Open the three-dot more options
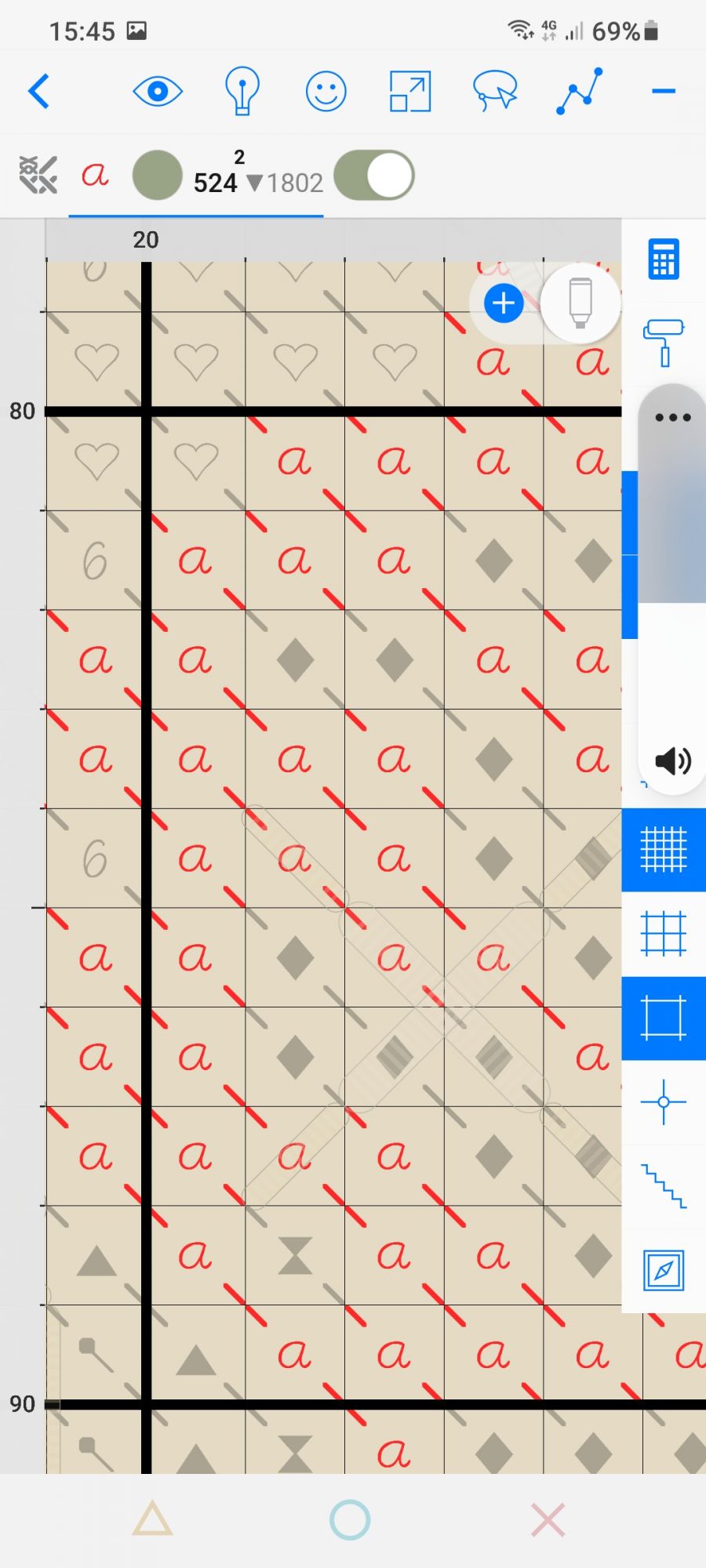Viewport: 706px width, 1568px height. [x=673, y=417]
